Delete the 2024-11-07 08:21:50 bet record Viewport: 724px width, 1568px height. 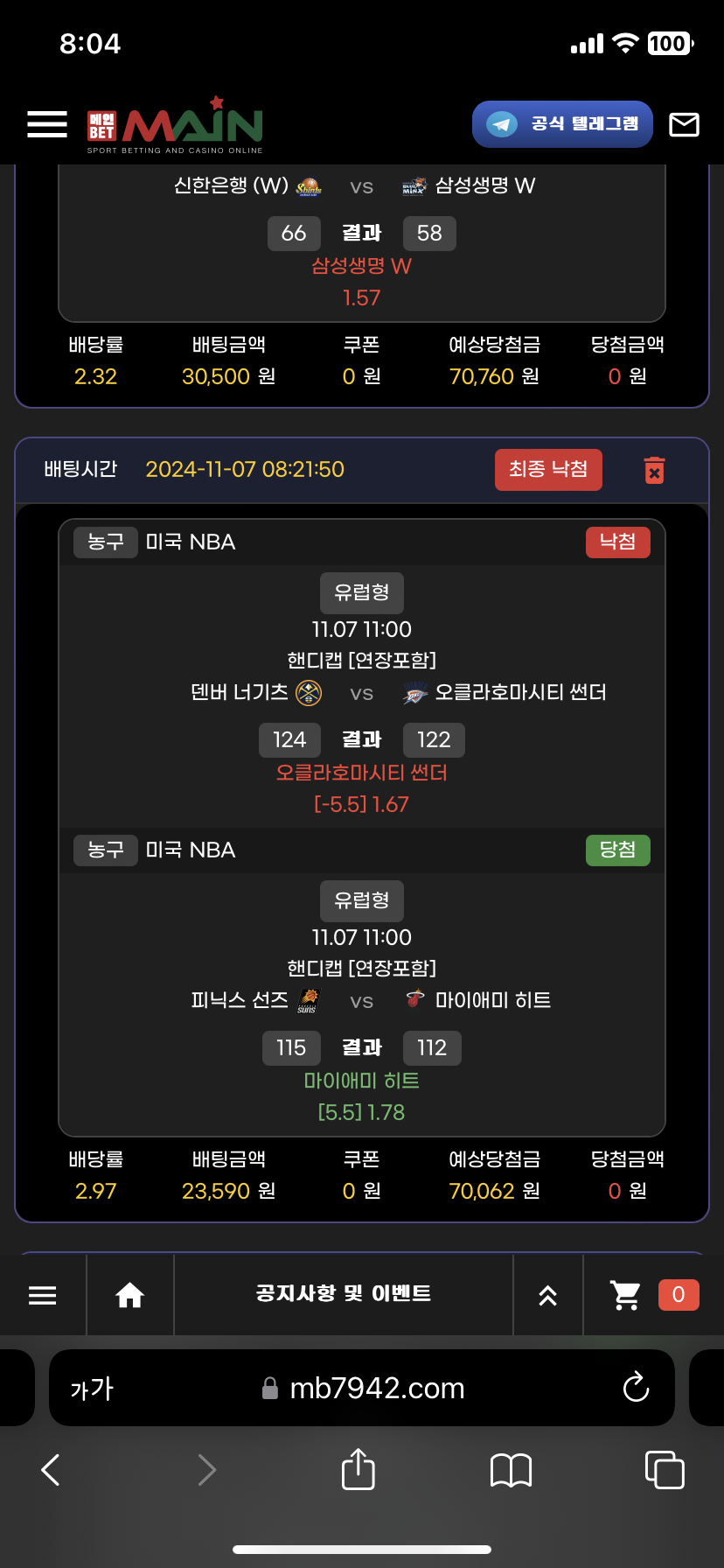[x=654, y=470]
